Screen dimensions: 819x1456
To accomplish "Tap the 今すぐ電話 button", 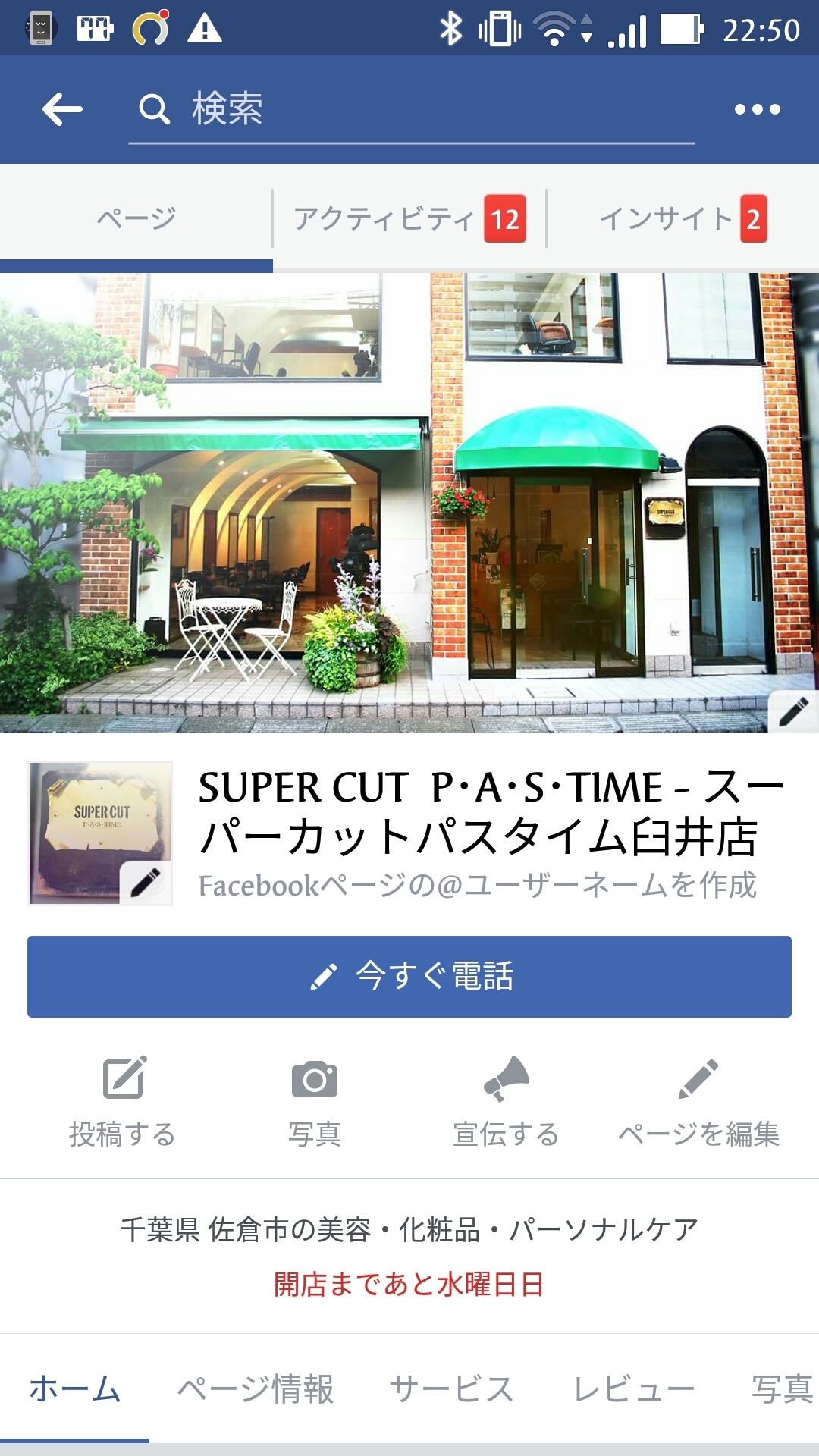I will [409, 976].
